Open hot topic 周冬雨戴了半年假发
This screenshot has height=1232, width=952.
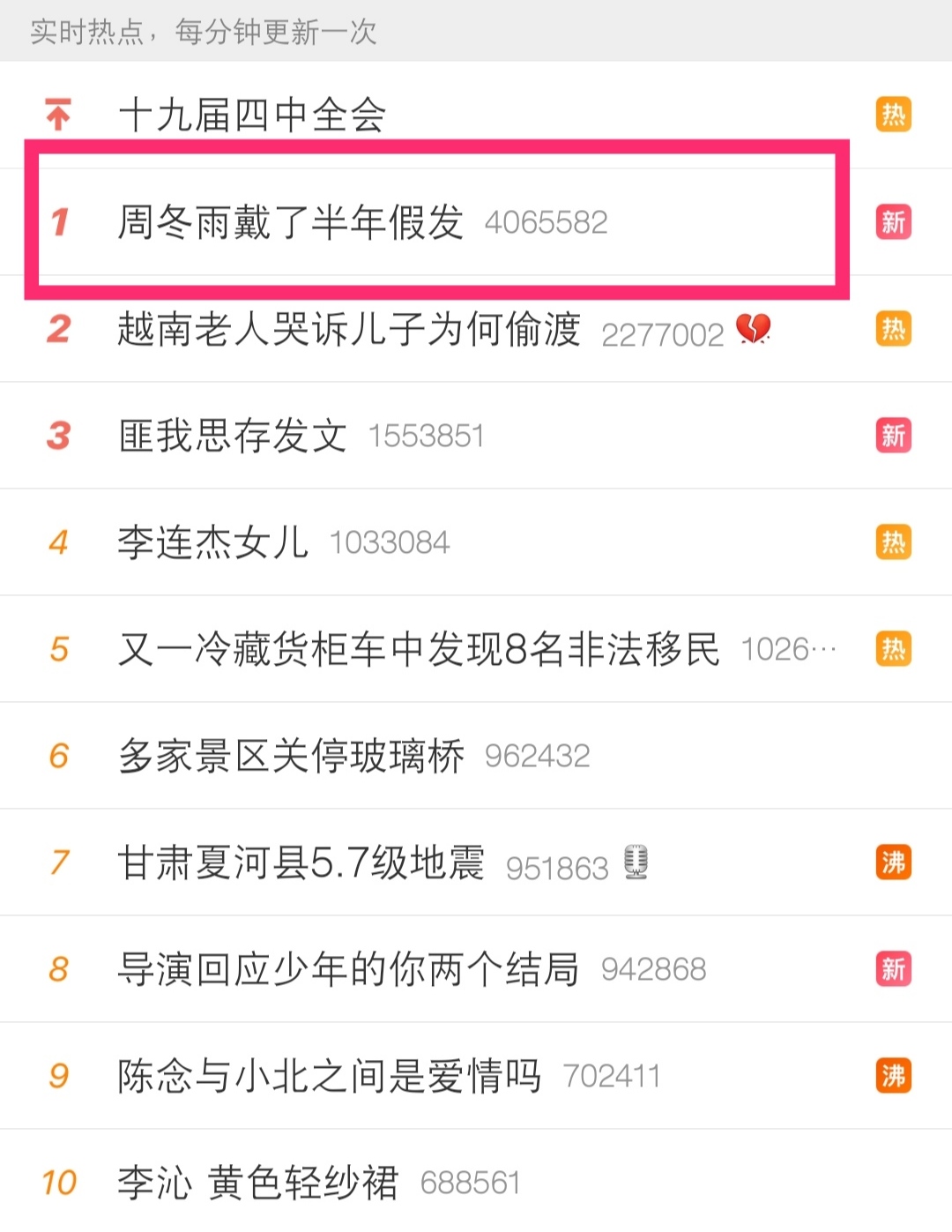click(291, 222)
